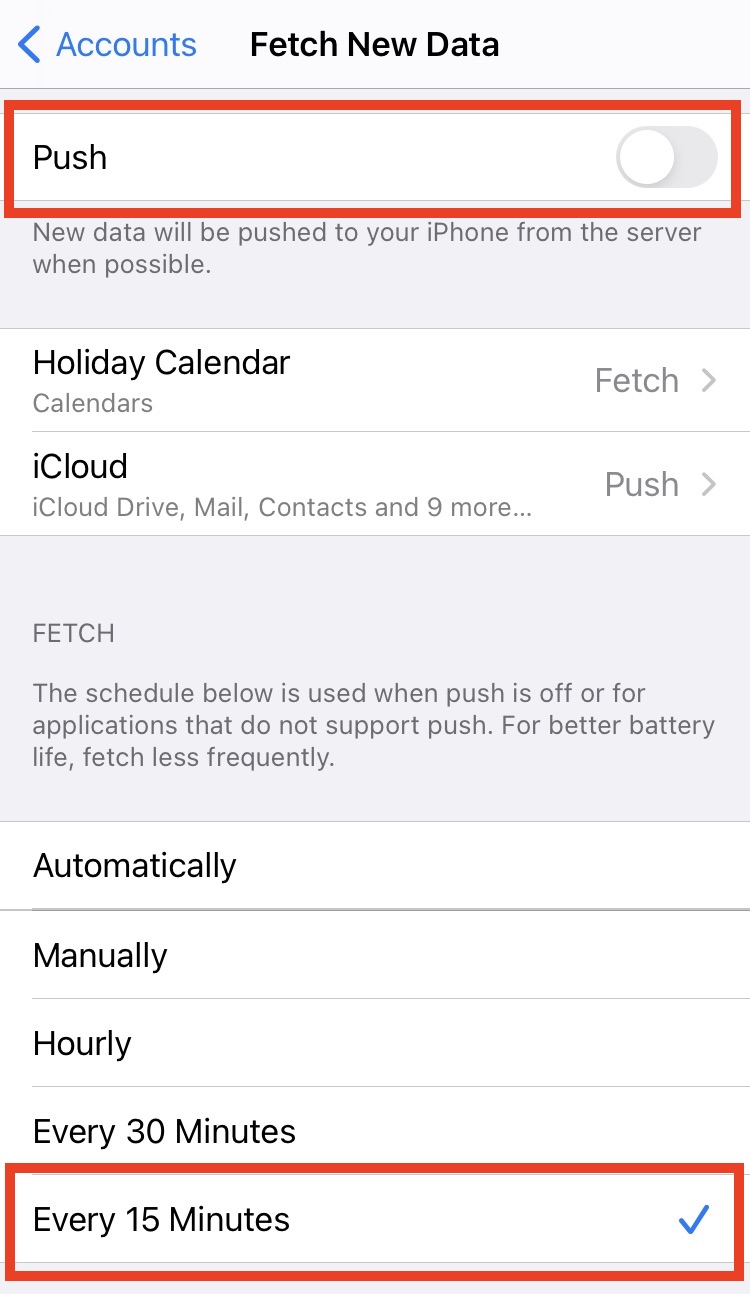Select Every 30 Minutes
Viewport: 750px width, 1294px height.
[x=375, y=1131]
